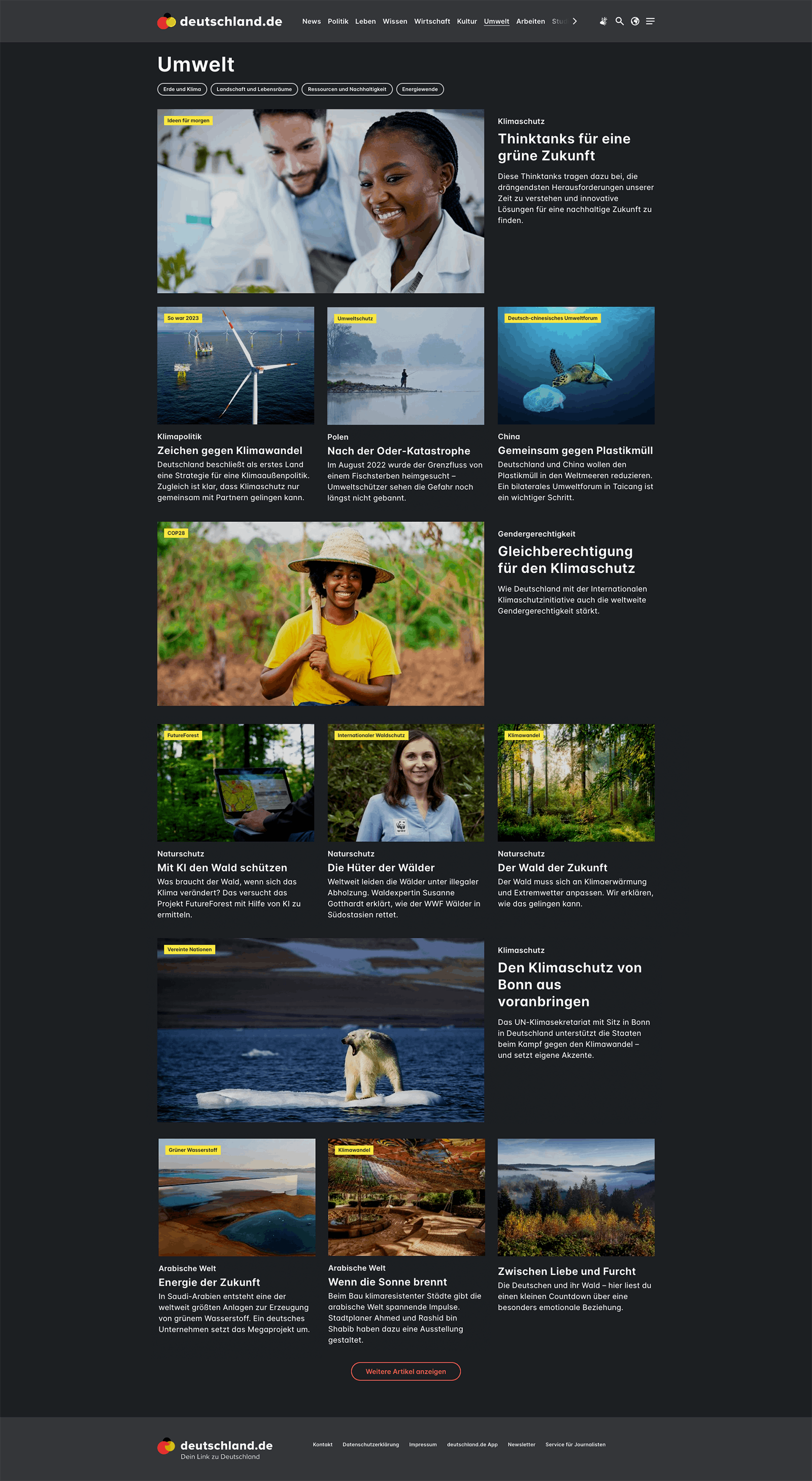This screenshot has width=812, height=1481.
Task: Read the Gemeinsam gegen Plastikmüll article
Action: pyautogui.click(x=574, y=451)
